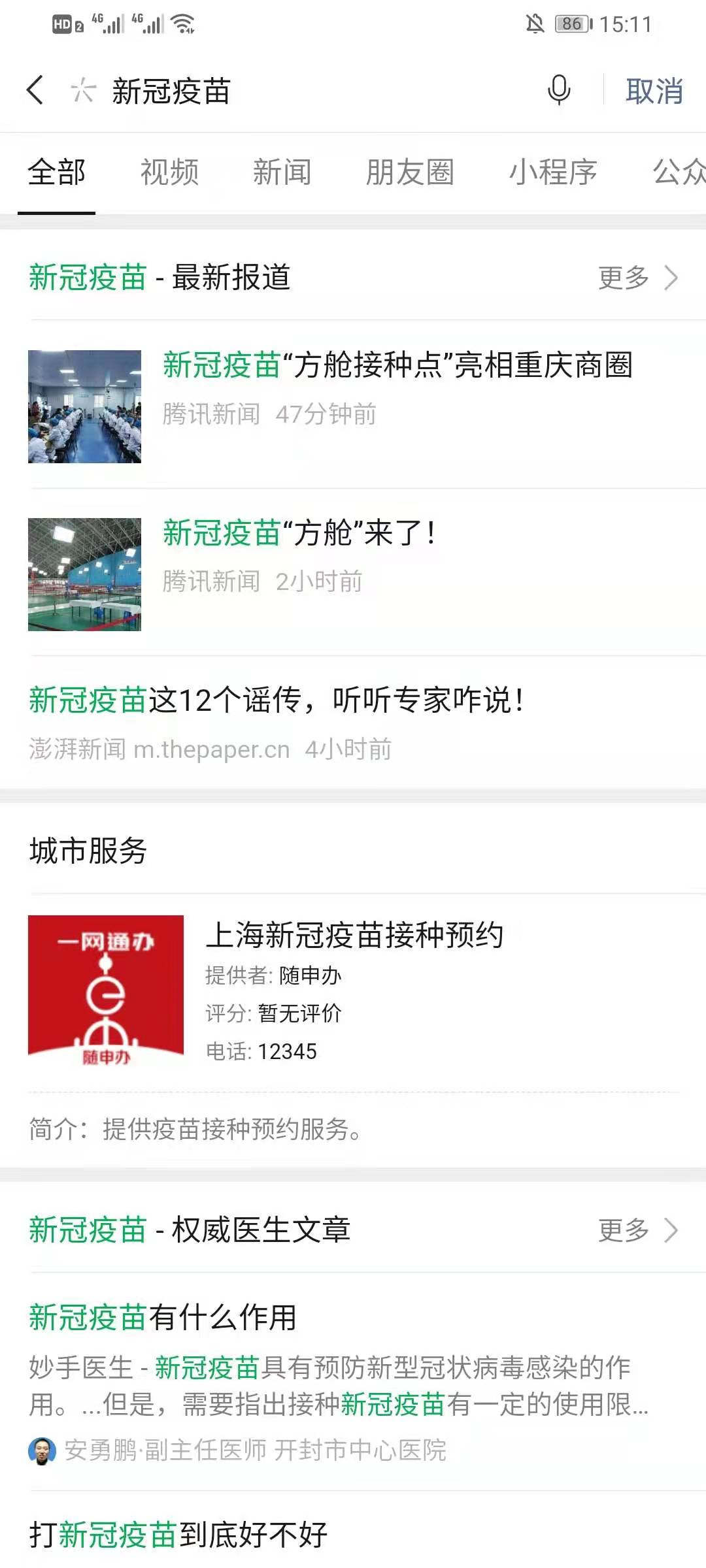The height and width of the screenshot is (1568, 706).
Task: Open 更多 next to 最新报道
Action: (x=639, y=278)
